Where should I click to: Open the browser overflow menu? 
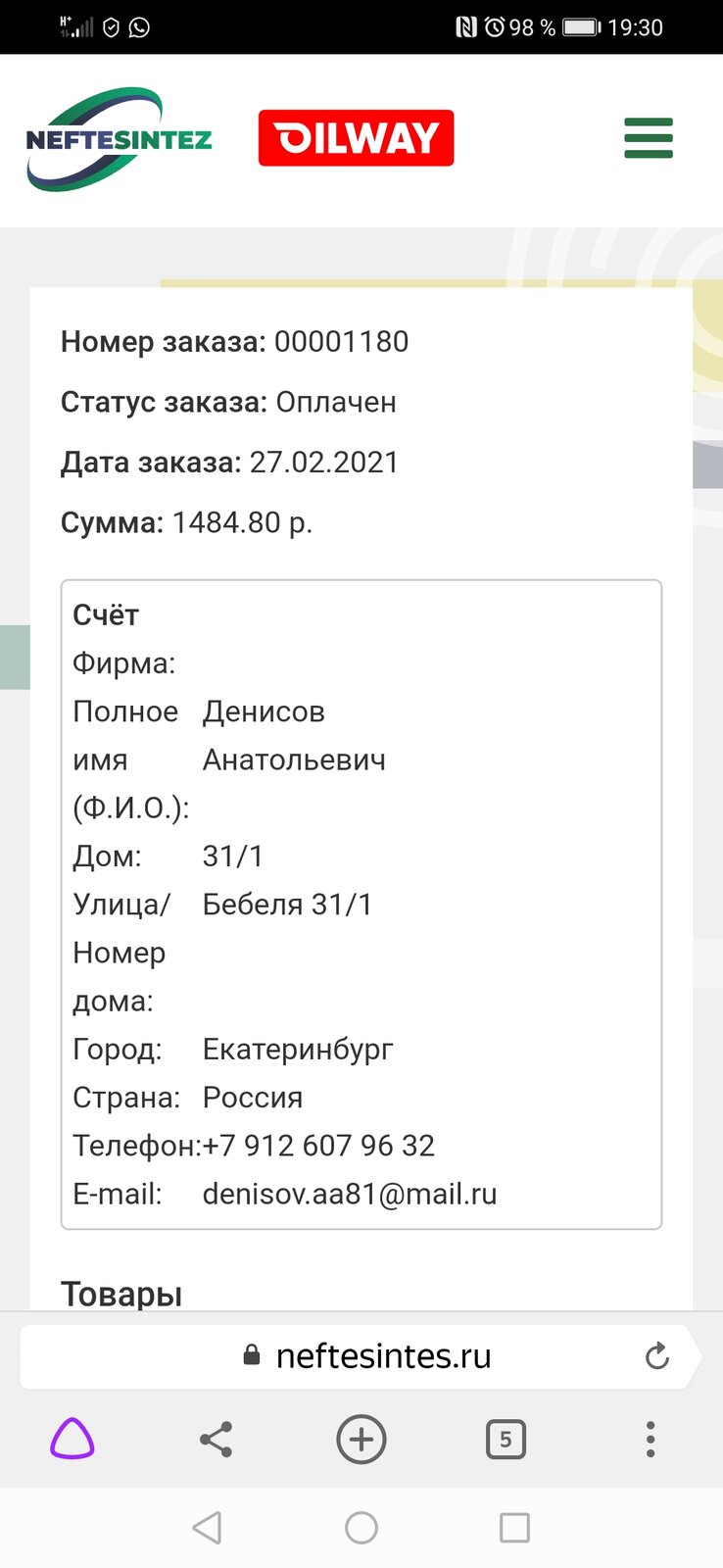click(x=651, y=1440)
